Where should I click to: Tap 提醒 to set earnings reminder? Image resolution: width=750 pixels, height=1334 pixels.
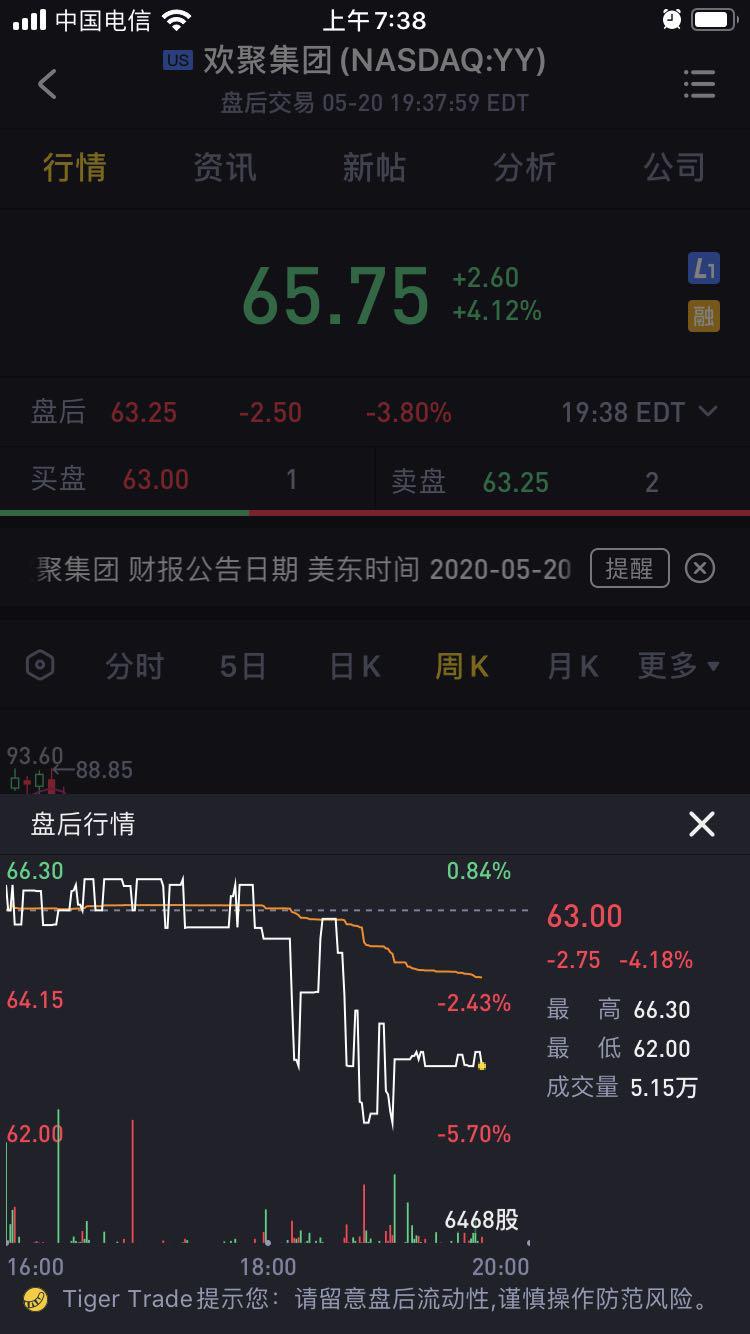(x=629, y=568)
